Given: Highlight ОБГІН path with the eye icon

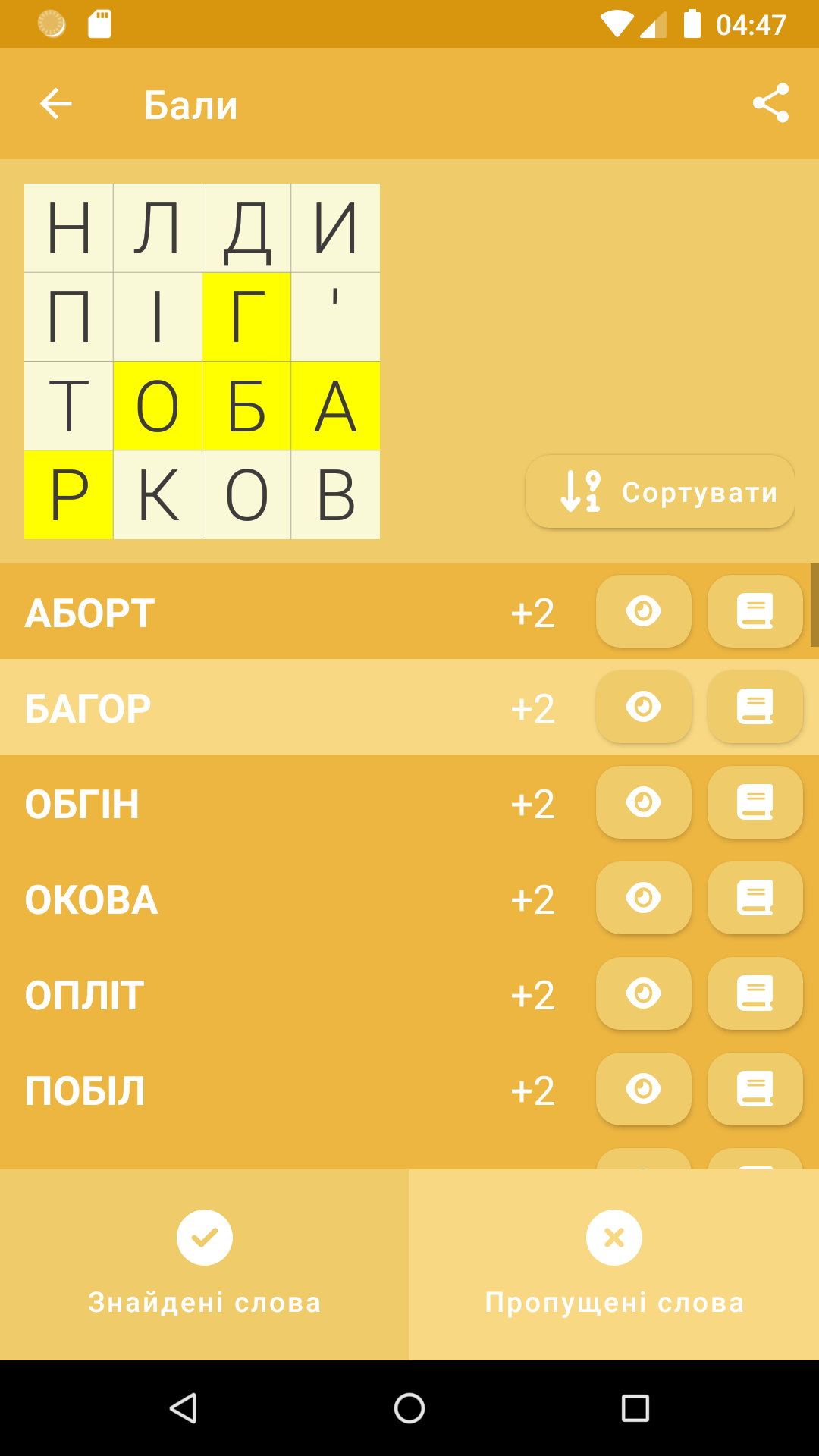Looking at the screenshot, I should 643,802.
